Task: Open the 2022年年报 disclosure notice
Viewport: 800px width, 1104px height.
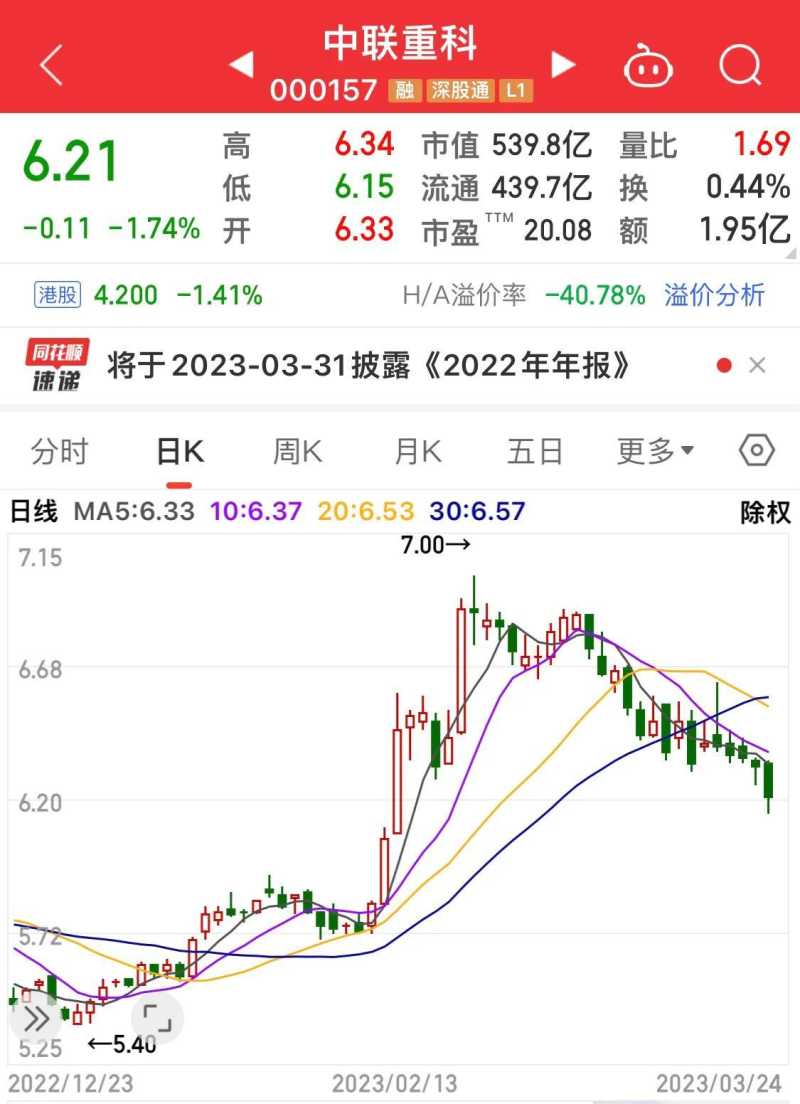Action: pos(370,366)
